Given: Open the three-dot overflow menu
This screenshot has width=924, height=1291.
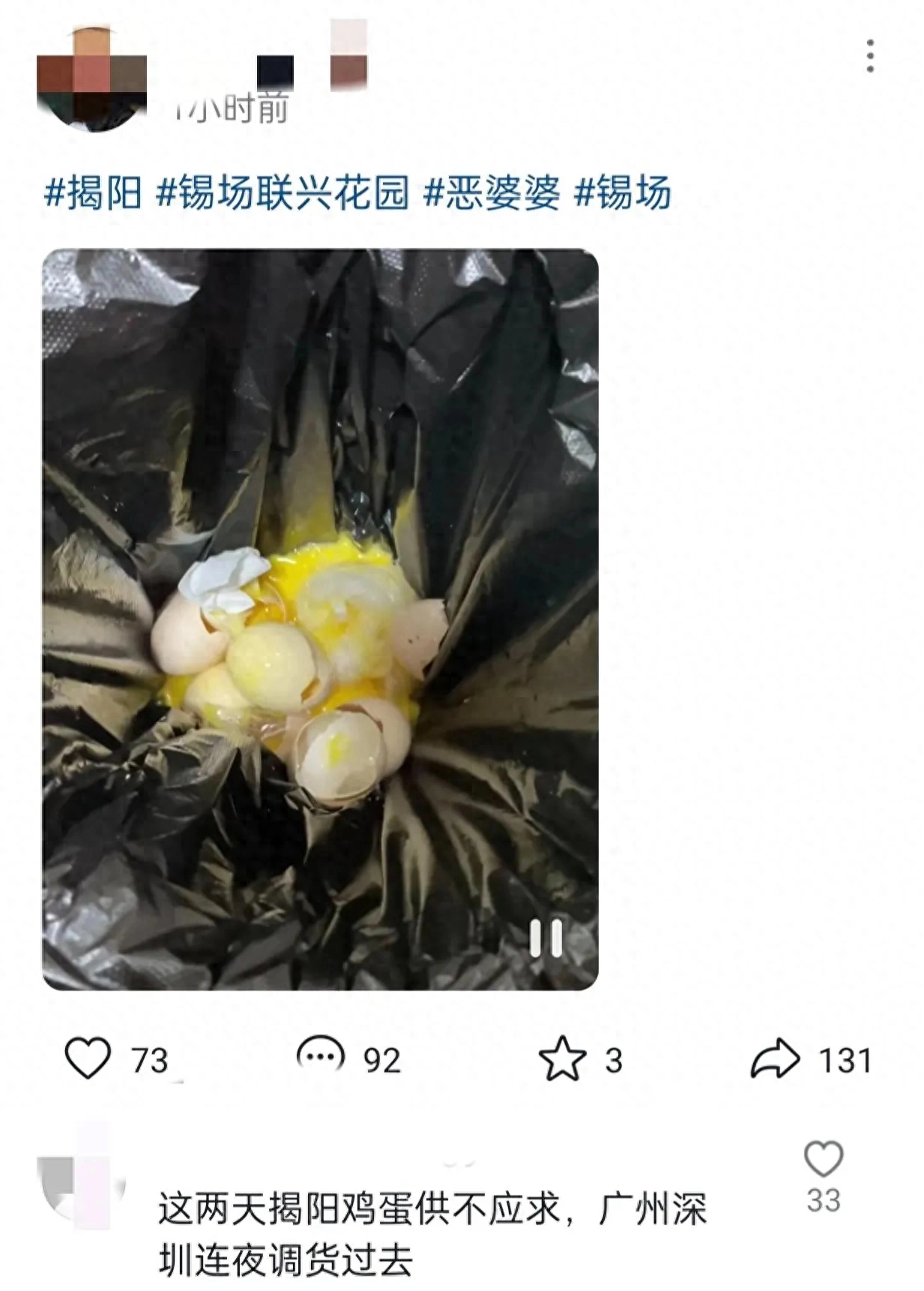Looking at the screenshot, I should coord(869,56).
